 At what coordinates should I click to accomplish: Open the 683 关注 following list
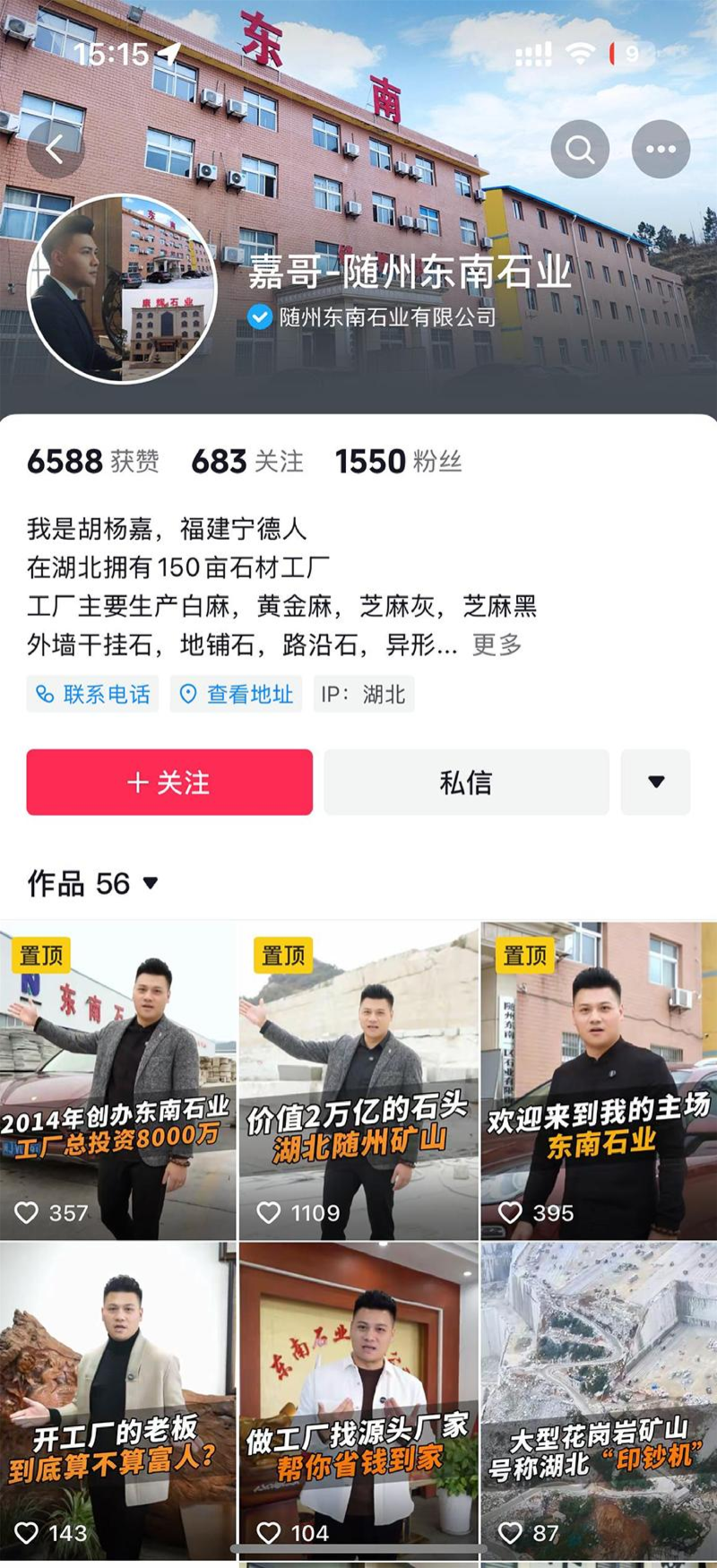247,462
